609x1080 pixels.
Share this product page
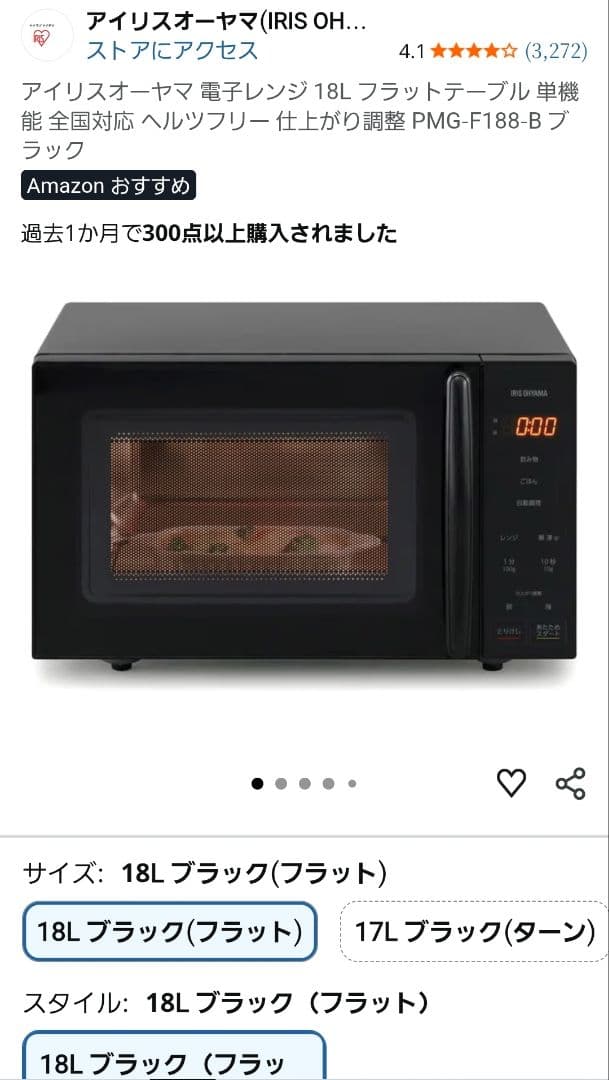(570, 783)
